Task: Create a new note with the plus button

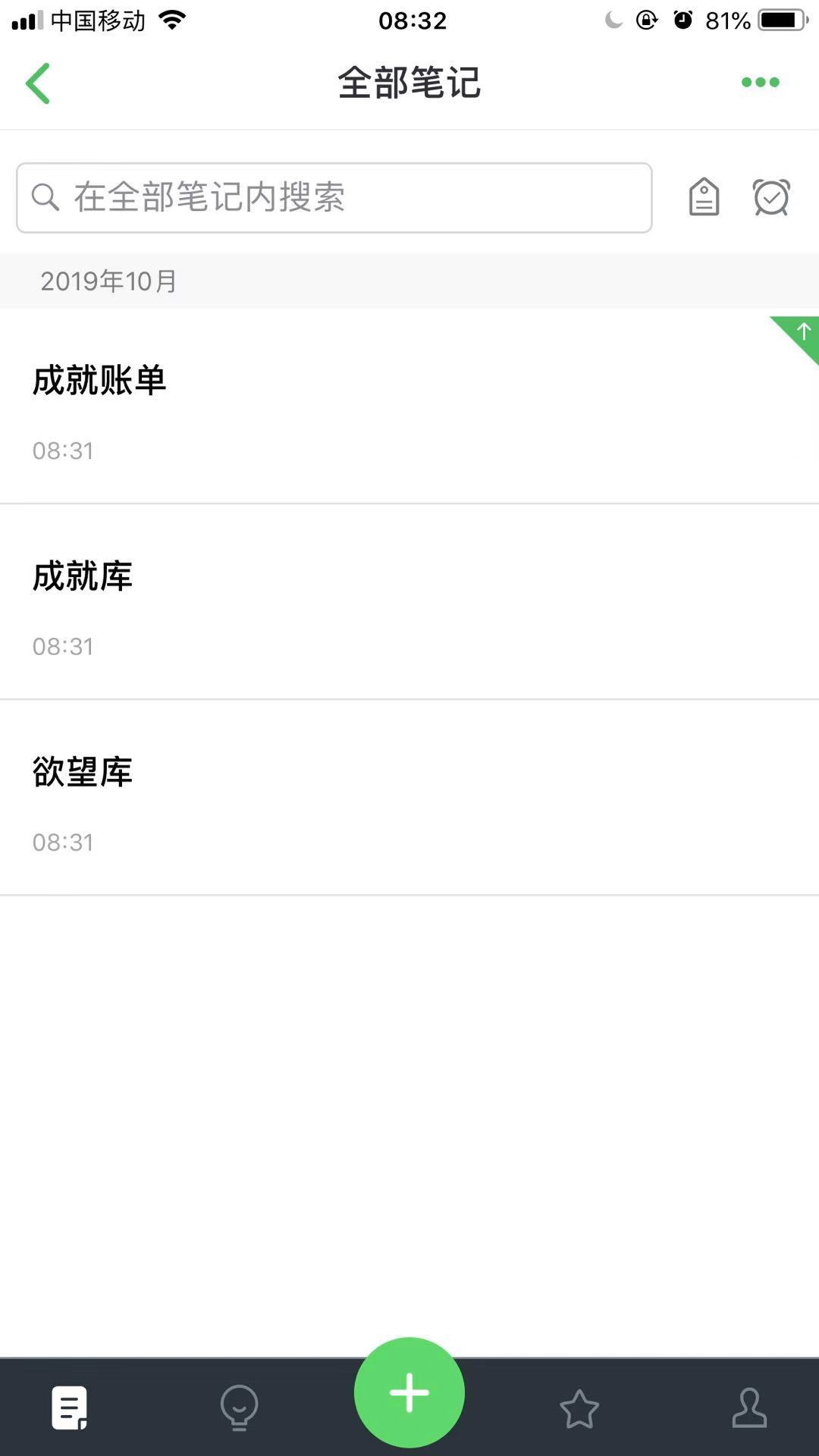Action: point(409,1392)
